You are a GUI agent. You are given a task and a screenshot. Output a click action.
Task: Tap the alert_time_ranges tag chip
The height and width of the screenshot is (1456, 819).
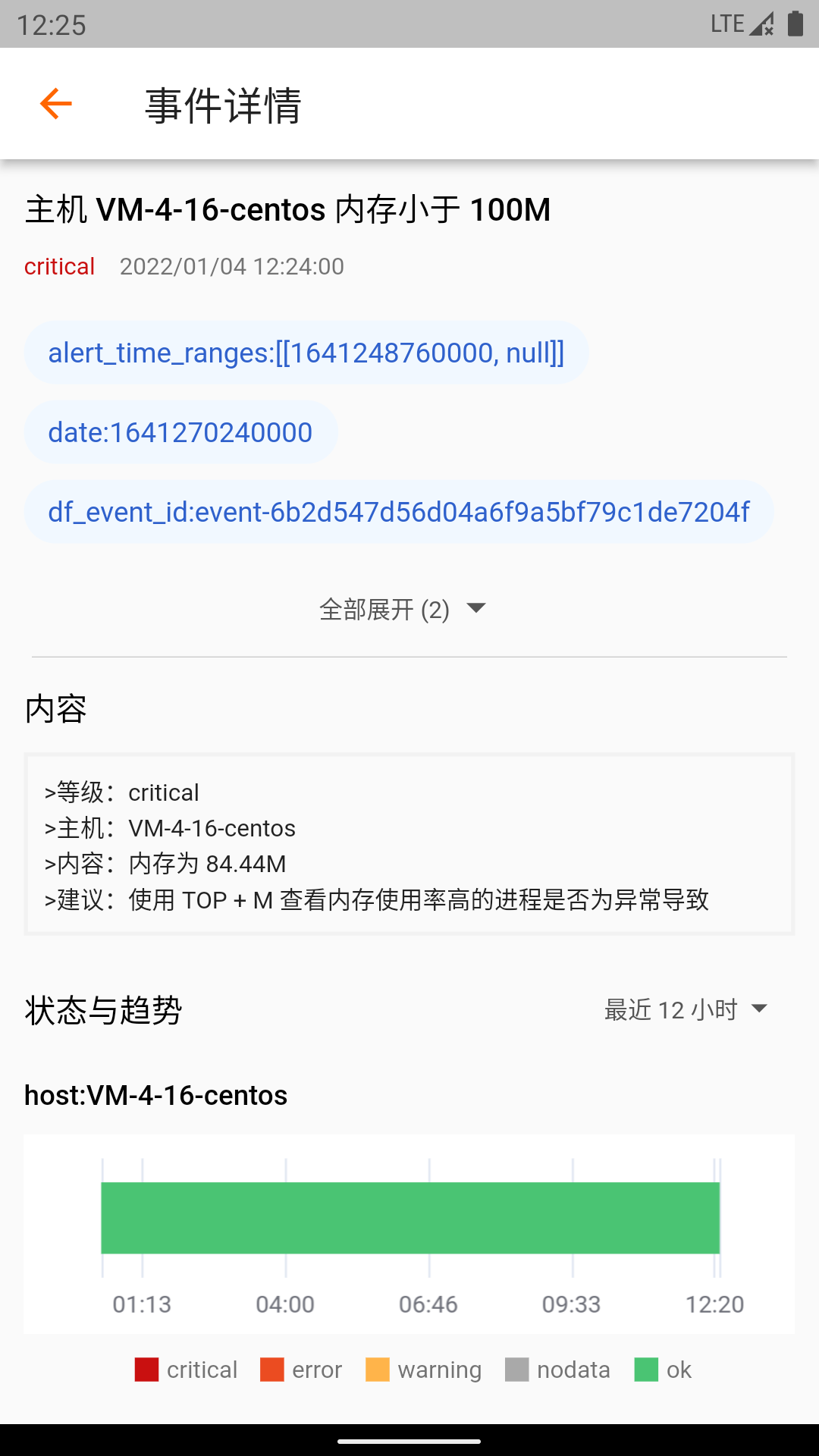(x=306, y=353)
